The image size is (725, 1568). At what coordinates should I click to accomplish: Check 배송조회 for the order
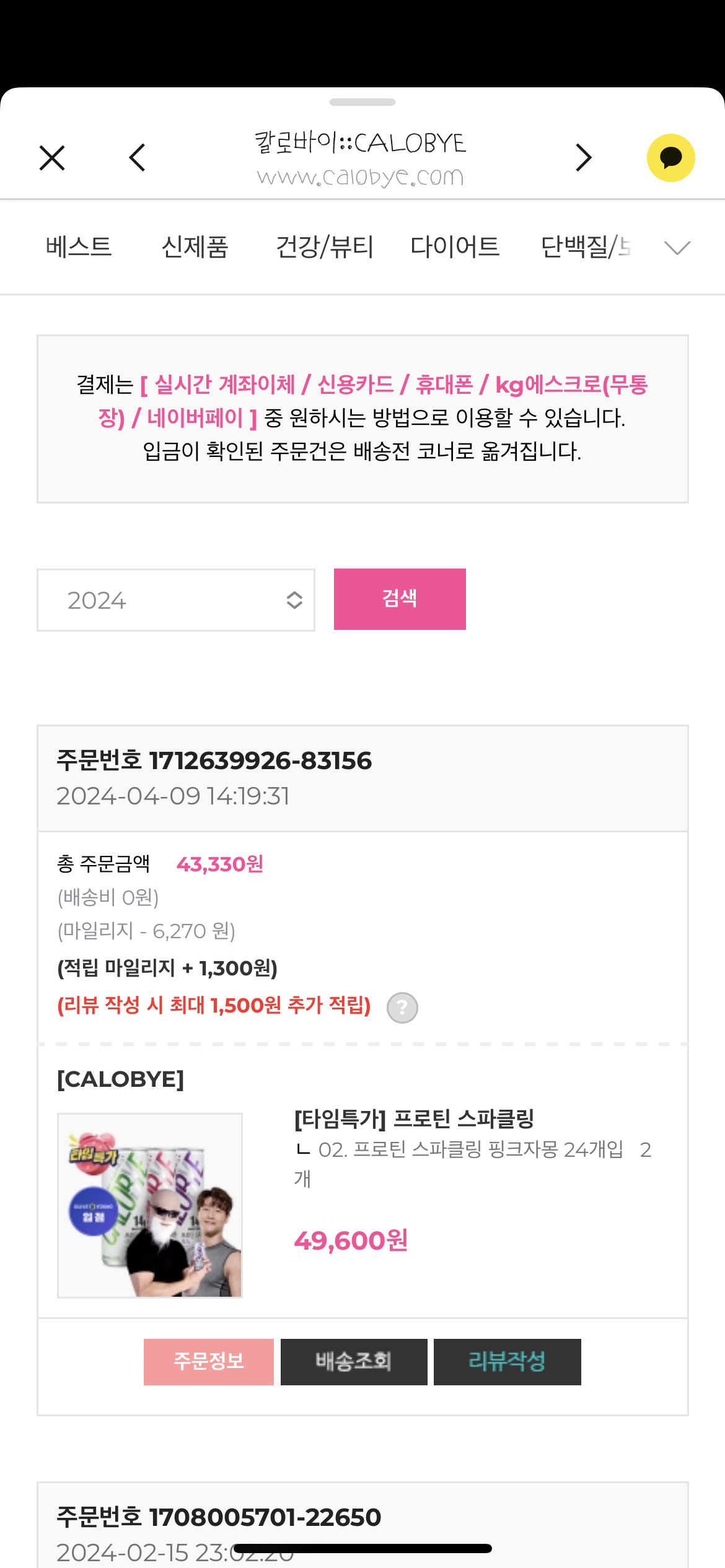click(354, 1362)
